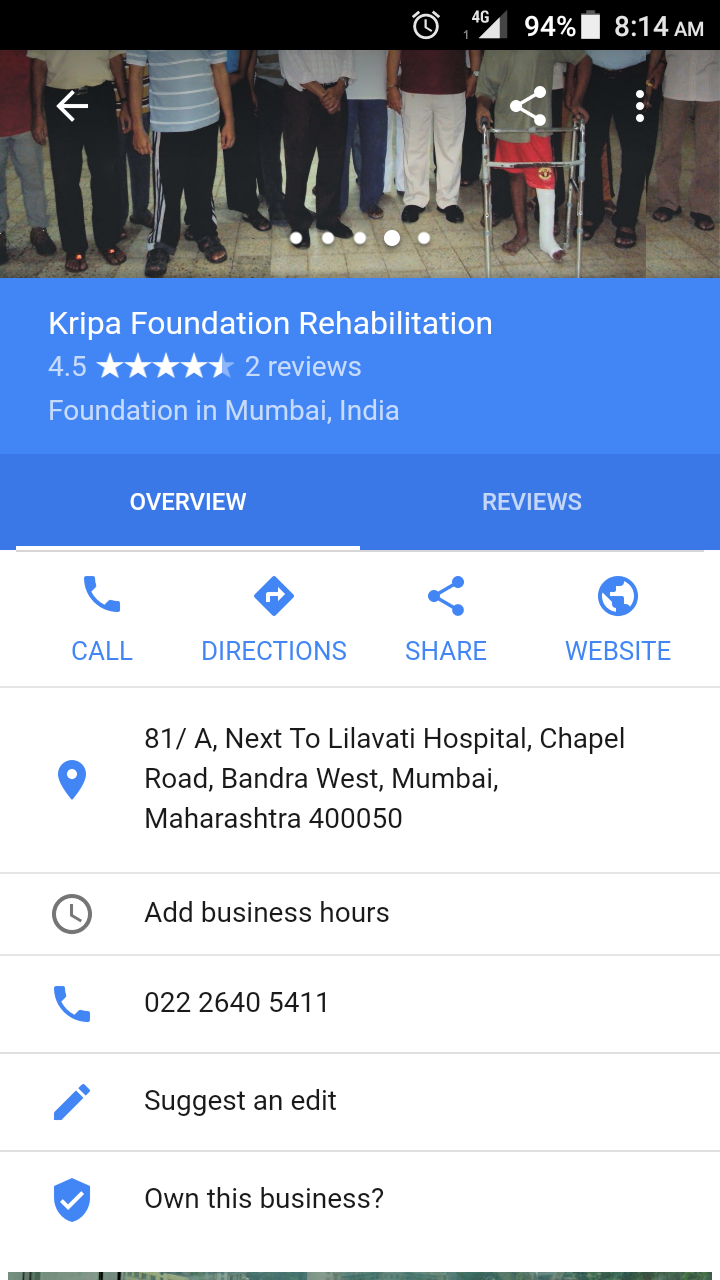This screenshot has width=720, height=1280.
Task: Tap the share icon over the photo
Action: click(x=528, y=106)
